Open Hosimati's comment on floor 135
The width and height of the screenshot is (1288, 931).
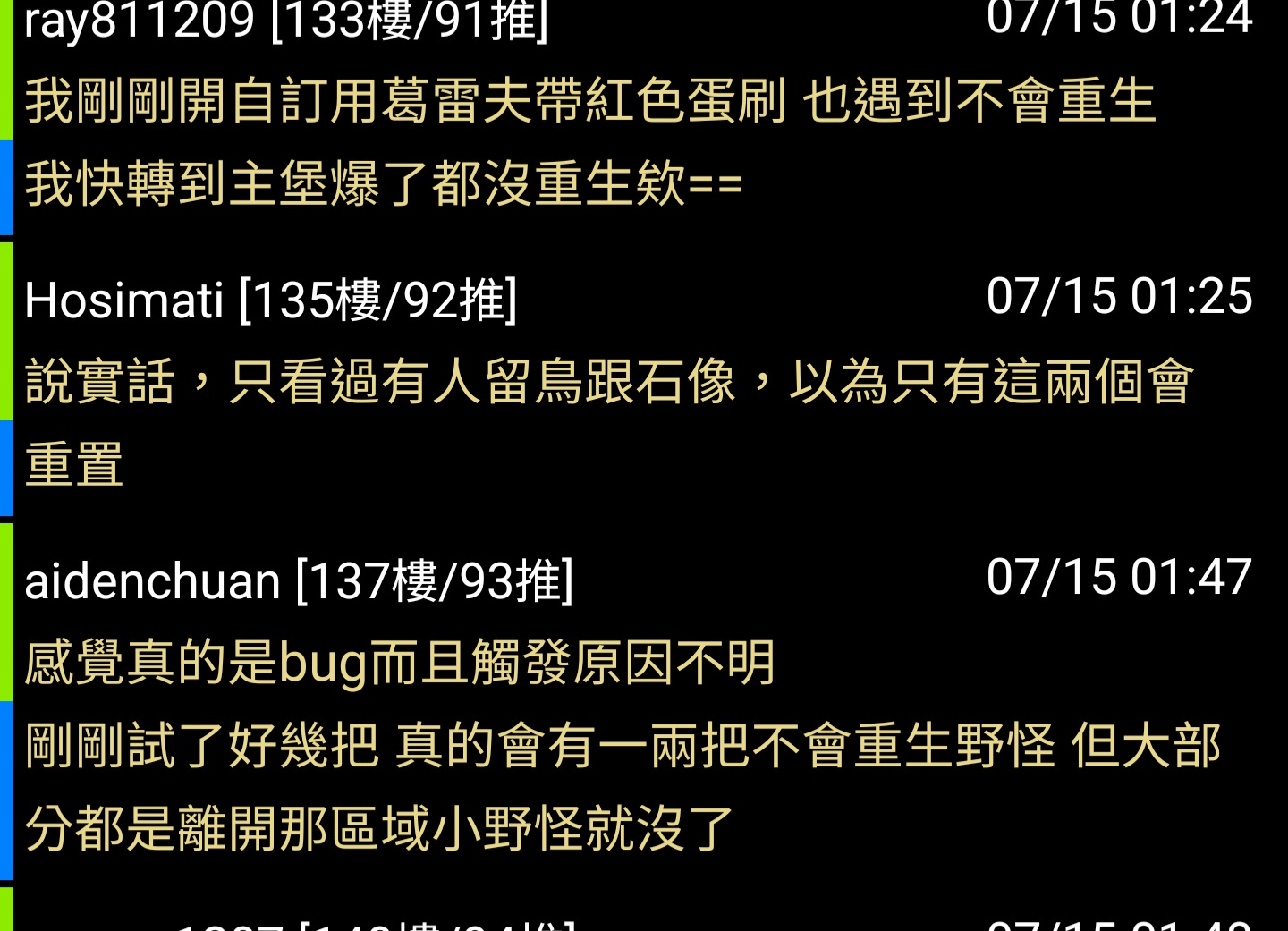pyautogui.click(x=608, y=382)
